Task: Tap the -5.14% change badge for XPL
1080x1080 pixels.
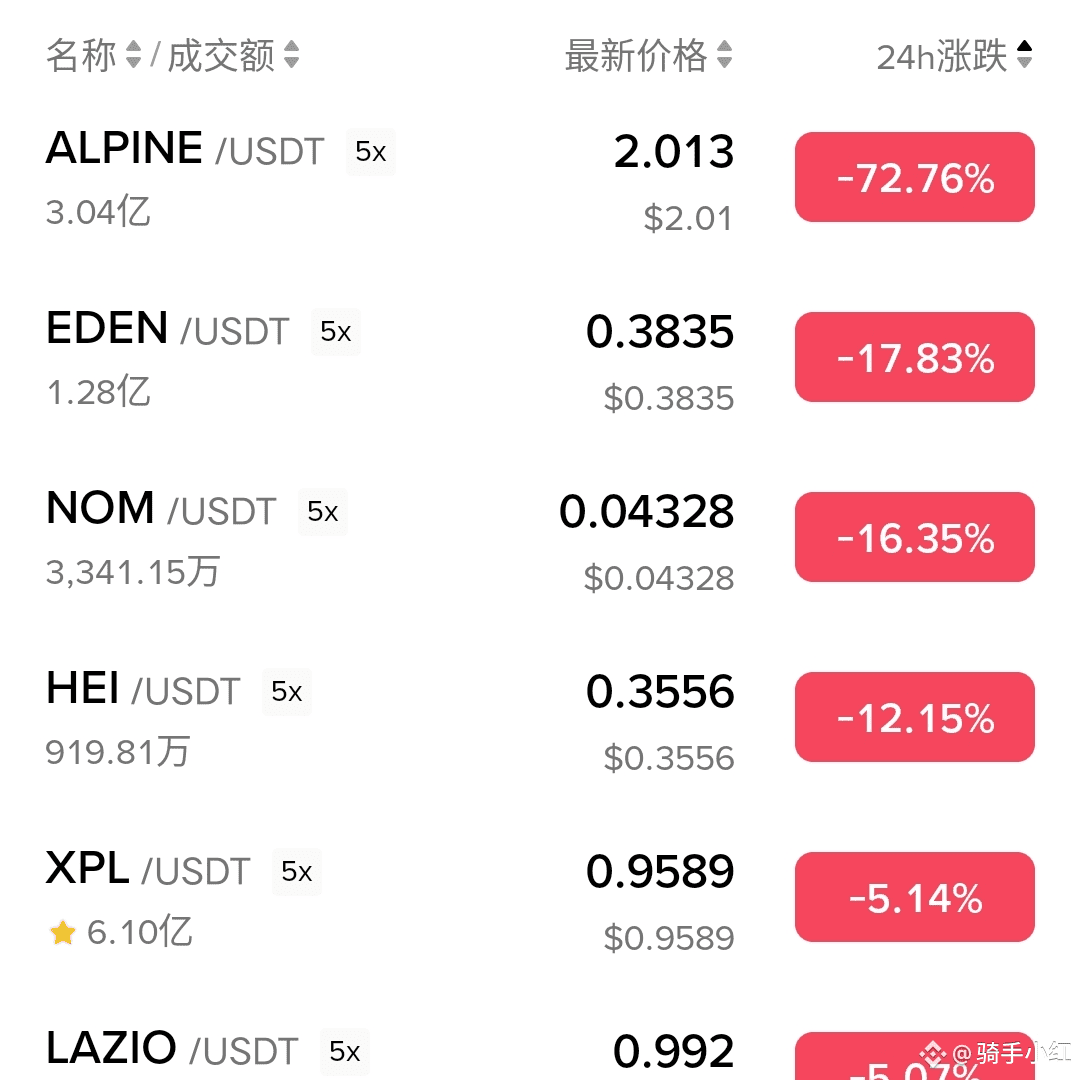Action: coord(914,898)
